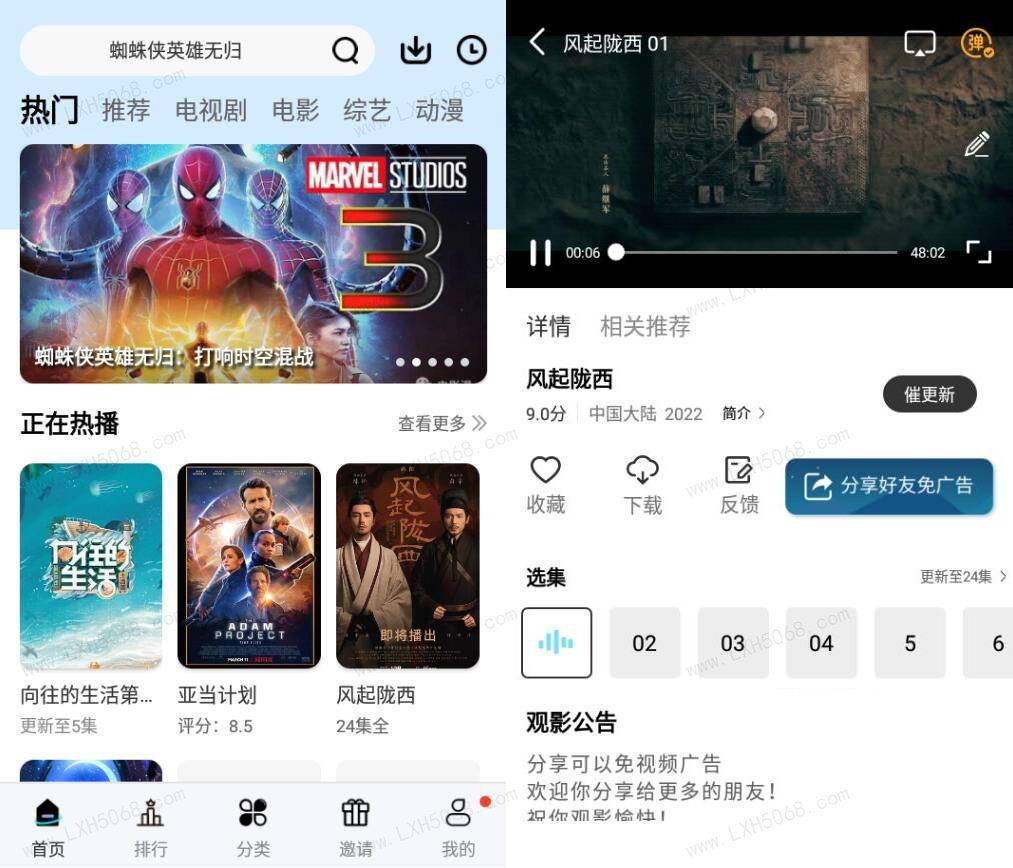Enter fullscreen mode
The height and width of the screenshot is (868, 1013).
point(979,252)
